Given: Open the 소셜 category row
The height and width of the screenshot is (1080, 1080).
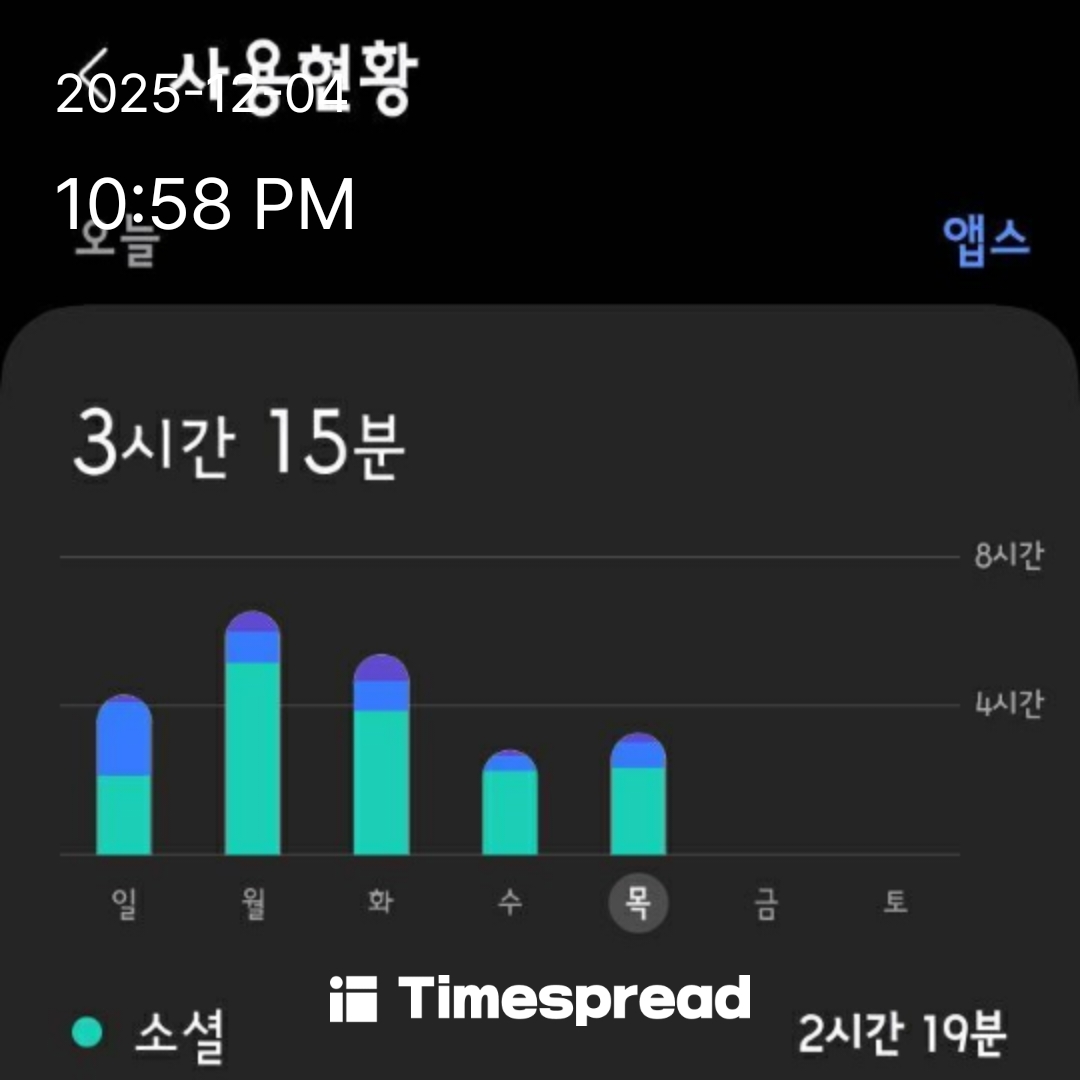Looking at the screenshot, I should click(180, 1035).
